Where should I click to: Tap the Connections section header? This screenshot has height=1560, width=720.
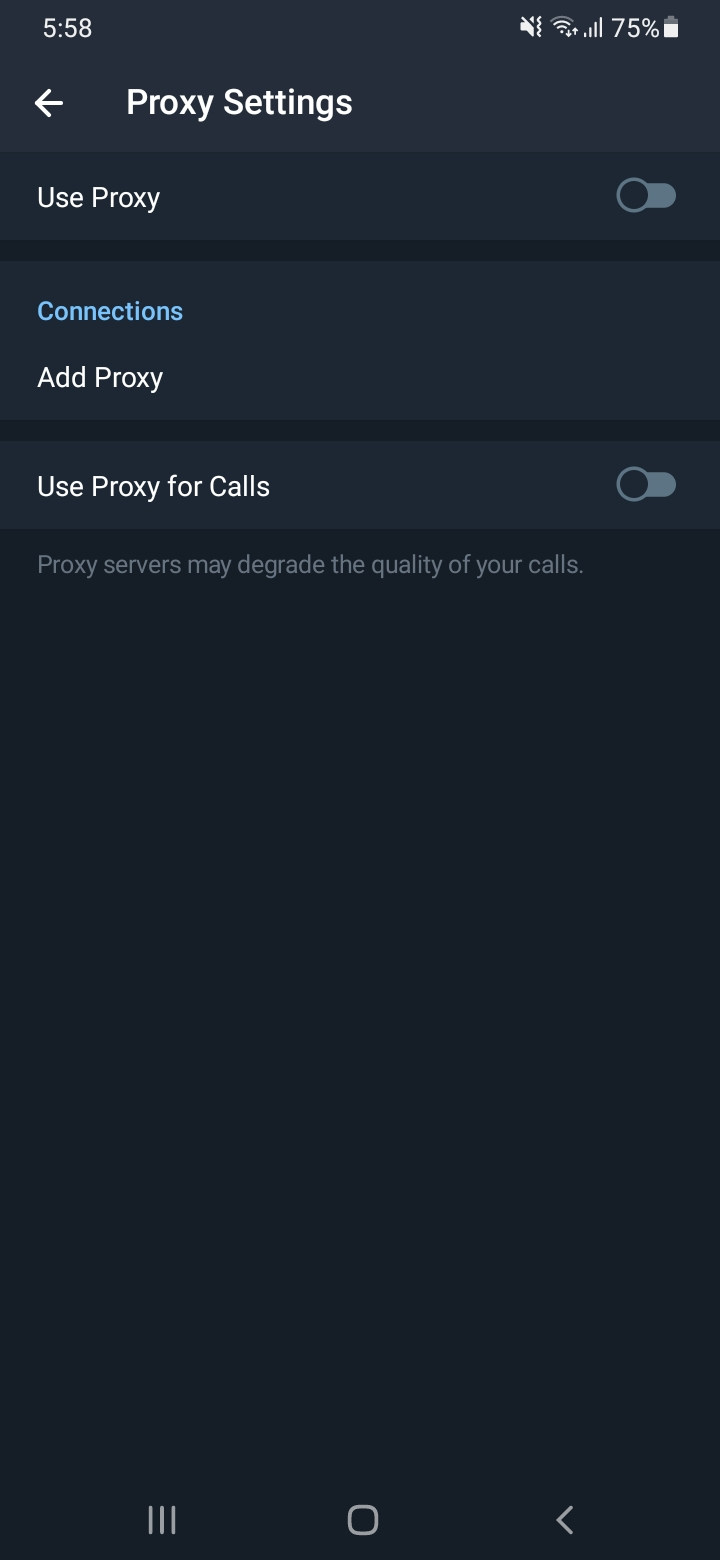point(109,310)
